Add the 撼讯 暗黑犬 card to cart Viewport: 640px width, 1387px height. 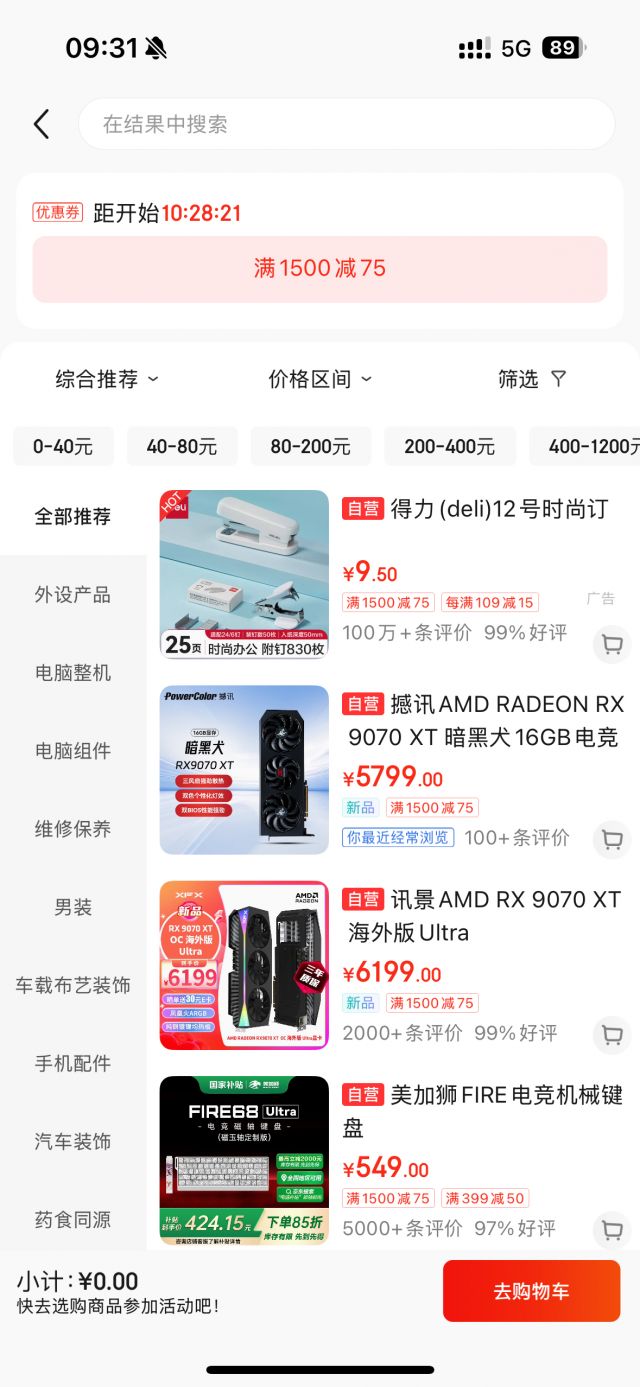[x=611, y=840]
